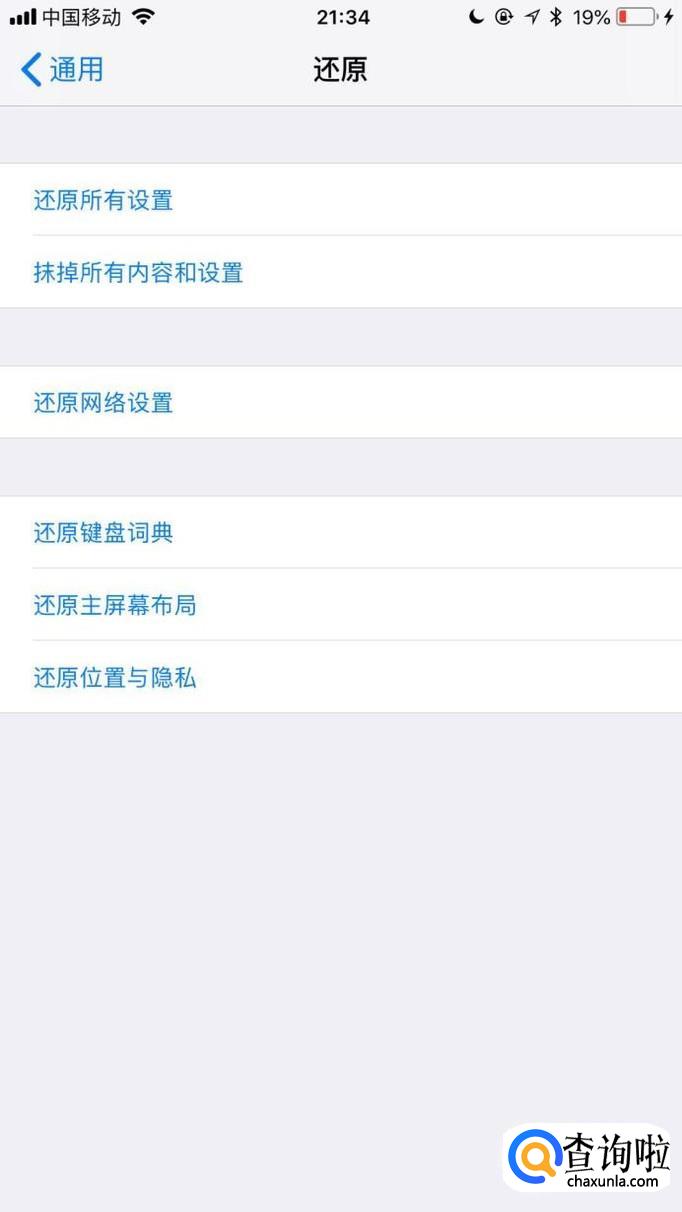682x1212 pixels.
Task: Go back to 通用 settings
Action: pyautogui.click(x=62, y=69)
